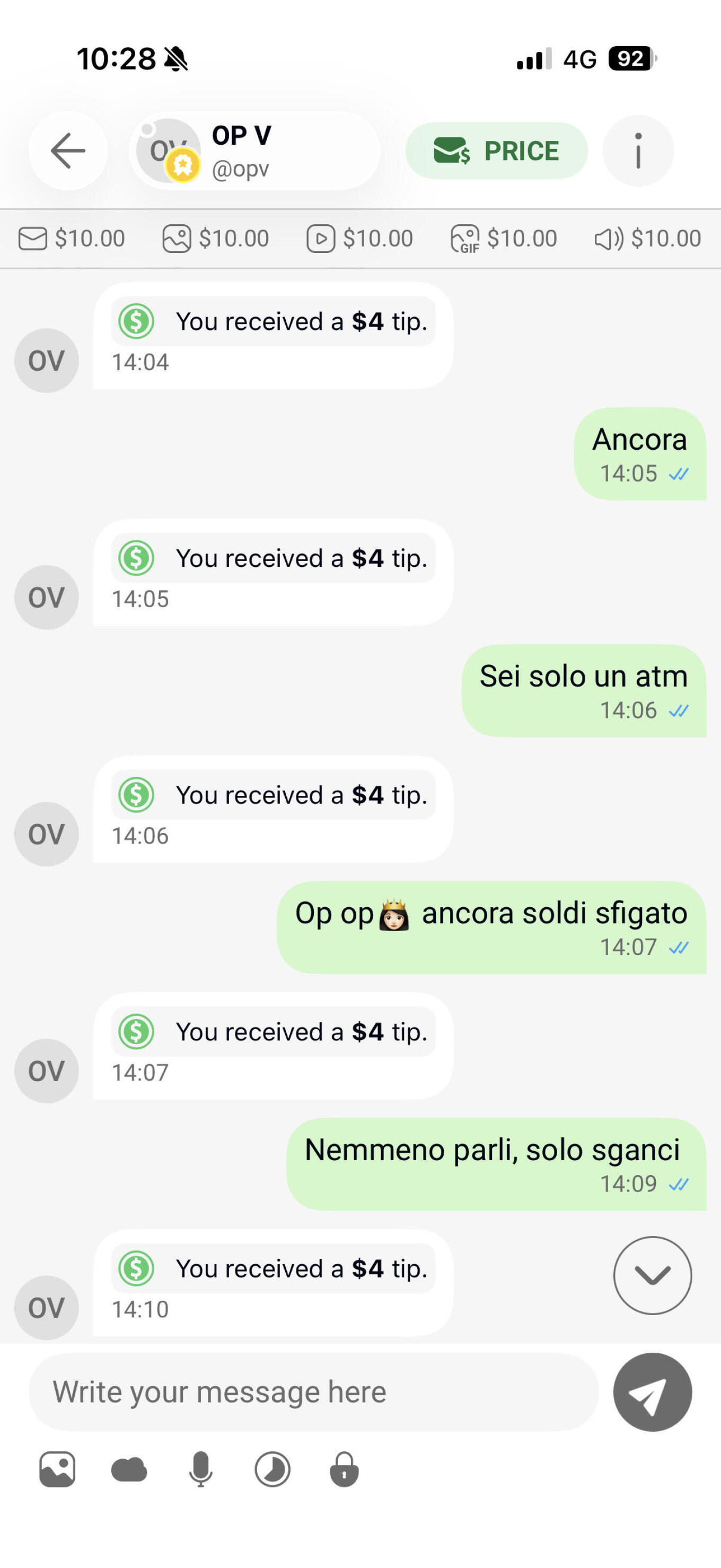Tap the lock icon for paid message
The width and height of the screenshot is (721, 1568).
coord(345,1469)
